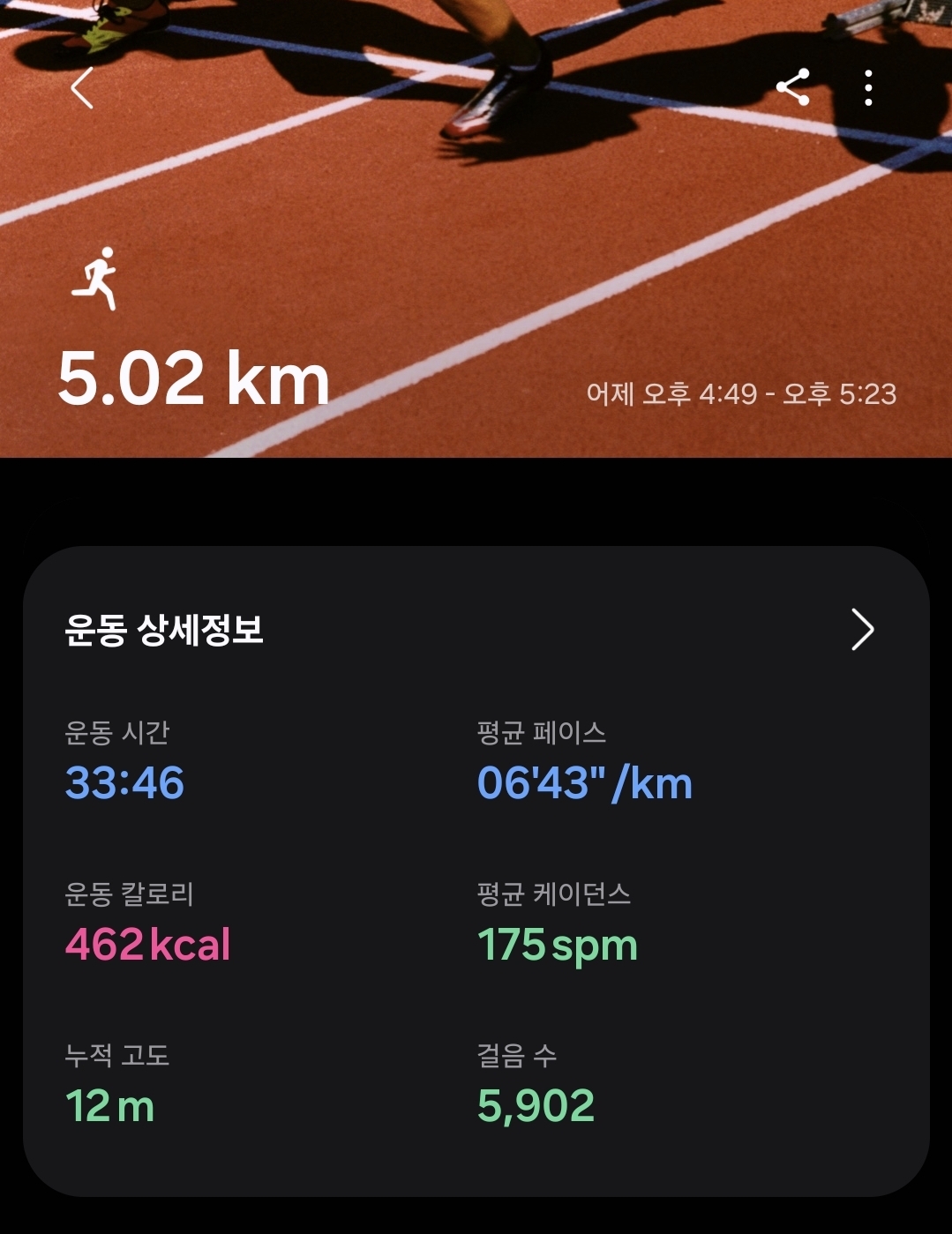Click the share icon in the header

tap(793, 86)
